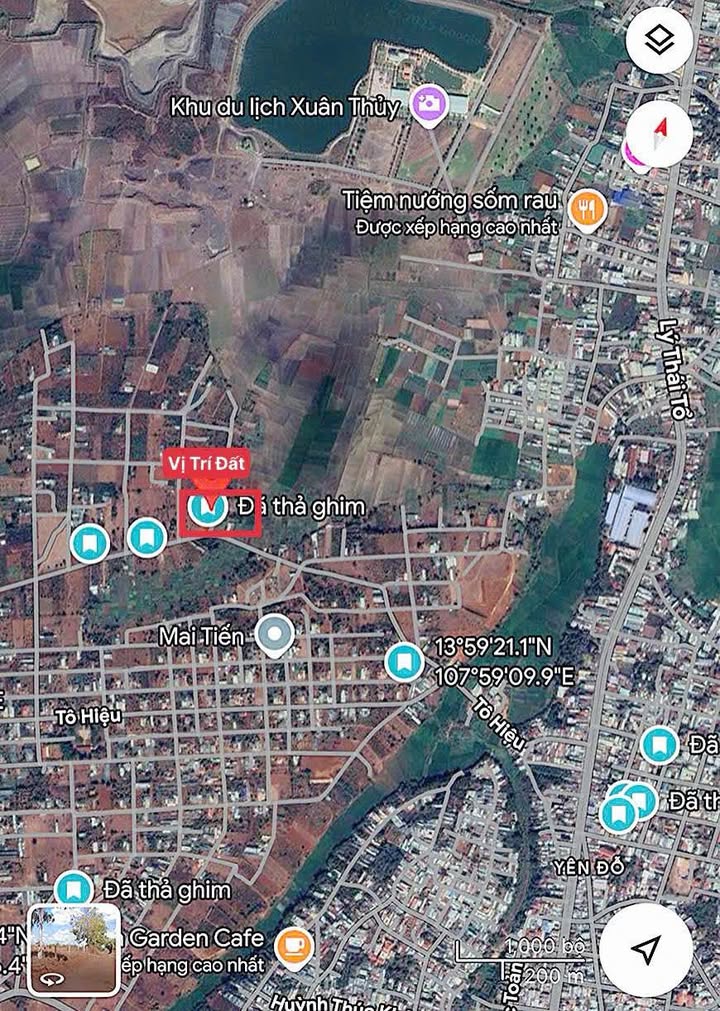Viewport: 720px width, 1011px height.
Task: Tap the compass to reset map orientation
Action: pyautogui.click(x=659, y=137)
